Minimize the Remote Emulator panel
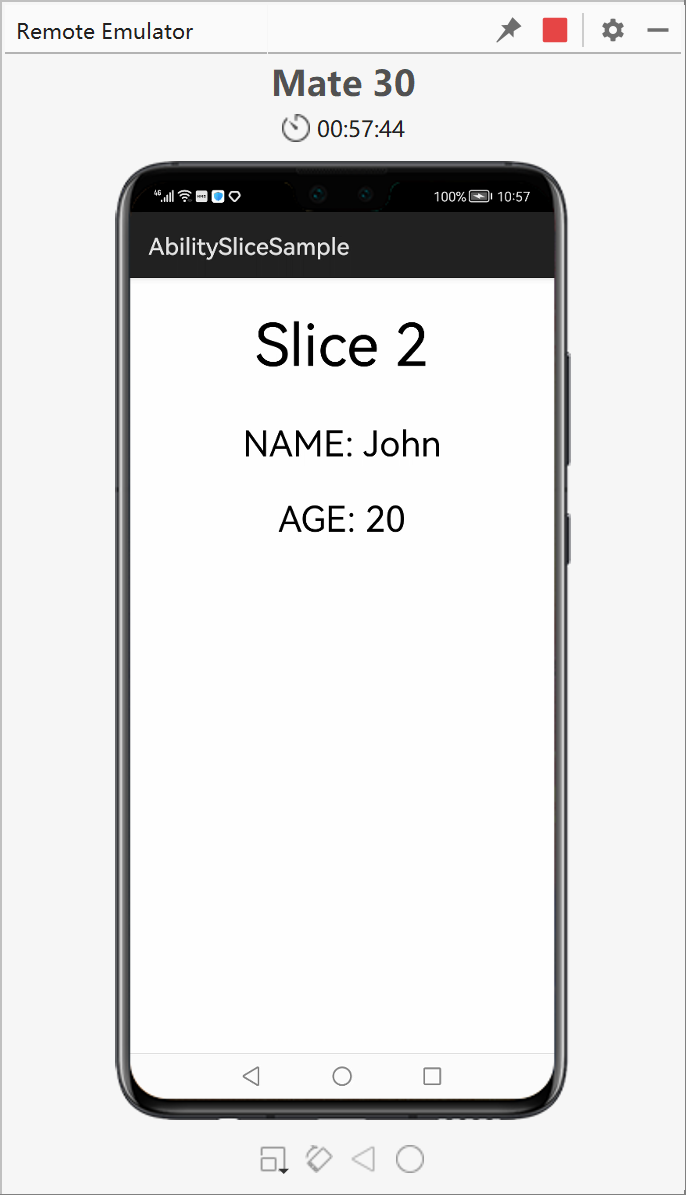This screenshot has width=686, height=1195. [658, 31]
